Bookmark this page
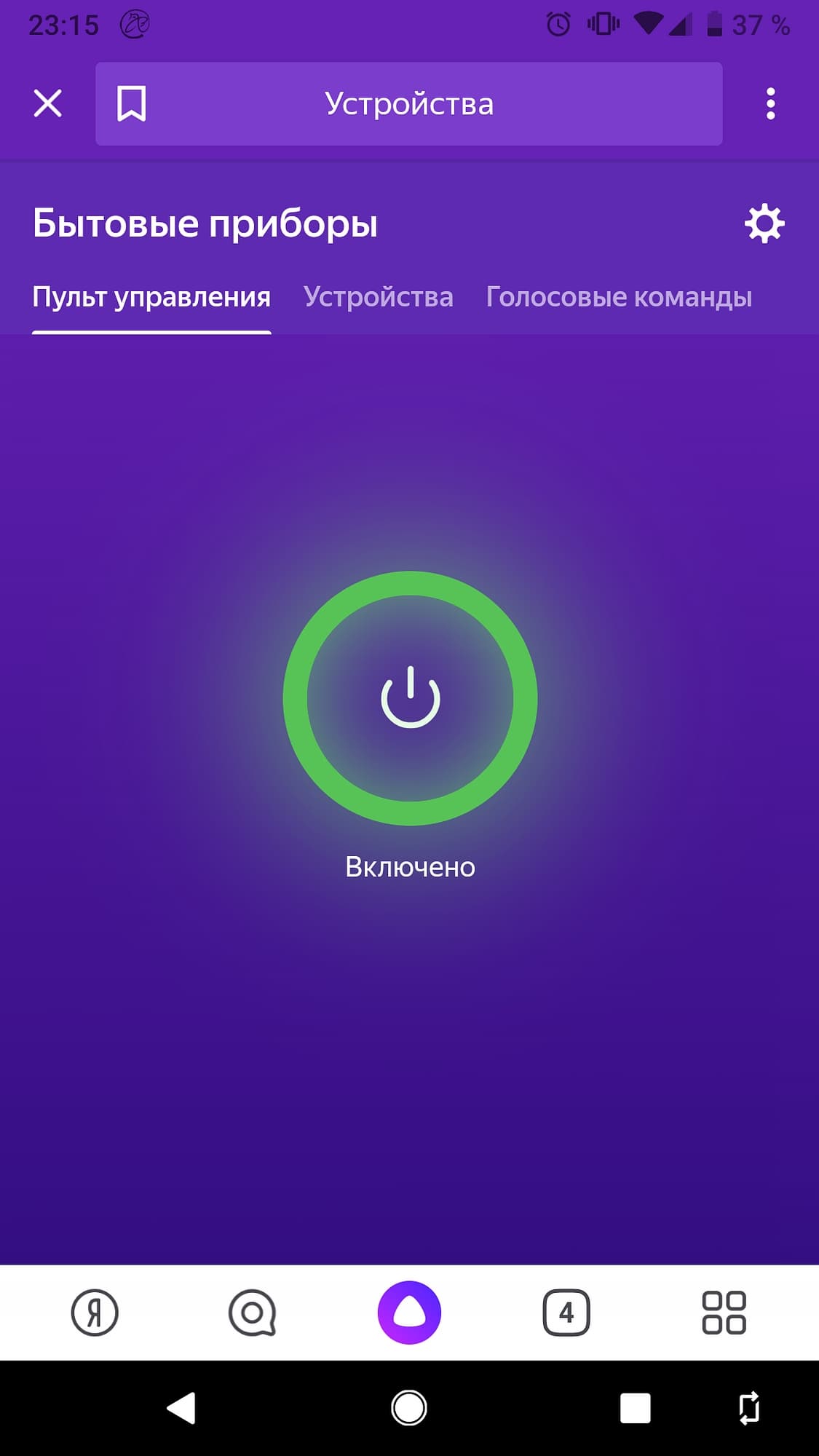Image resolution: width=819 pixels, height=1456 pixels. click(x=132, y=103)
